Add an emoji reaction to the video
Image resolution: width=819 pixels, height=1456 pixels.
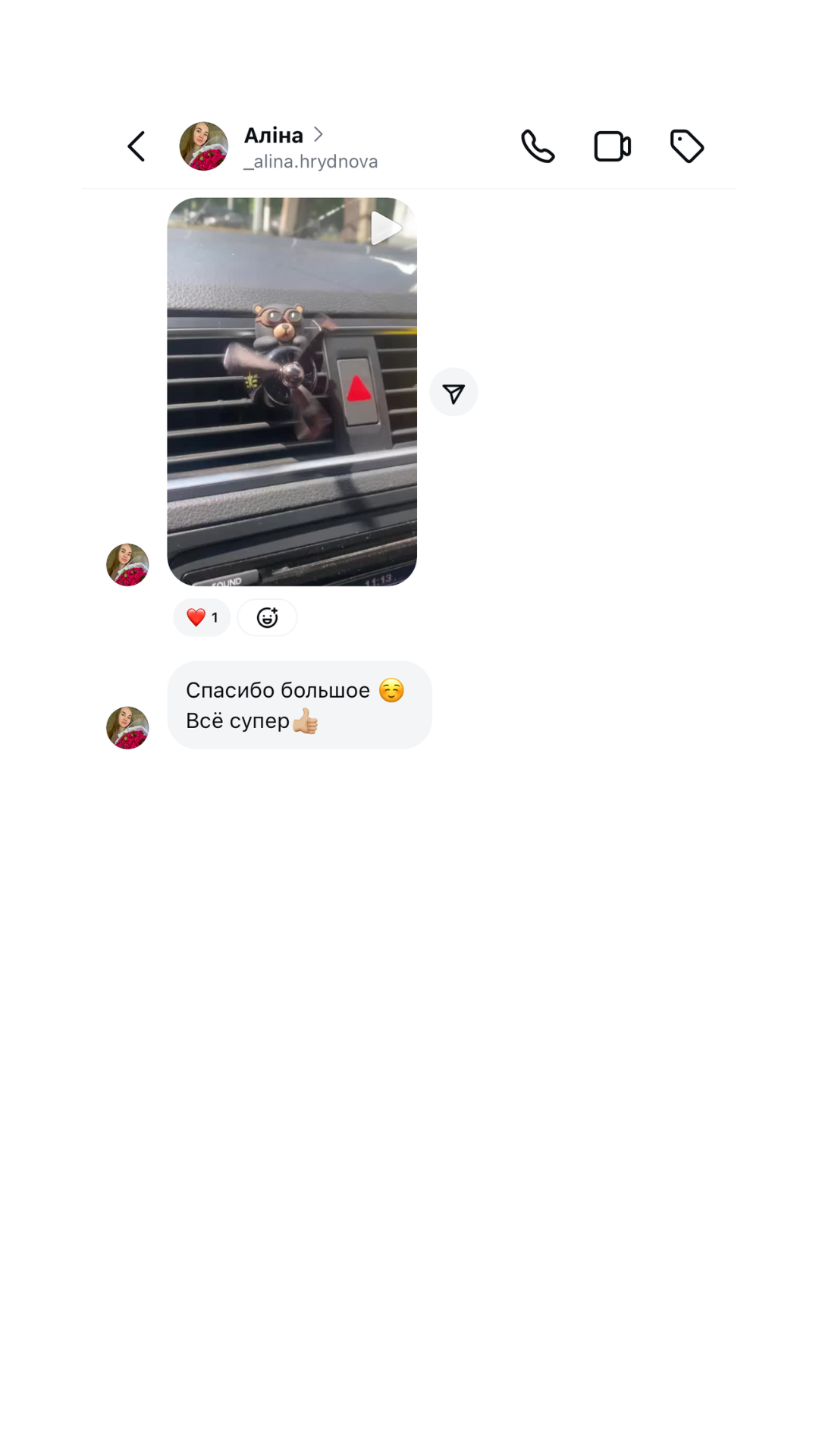267,617
